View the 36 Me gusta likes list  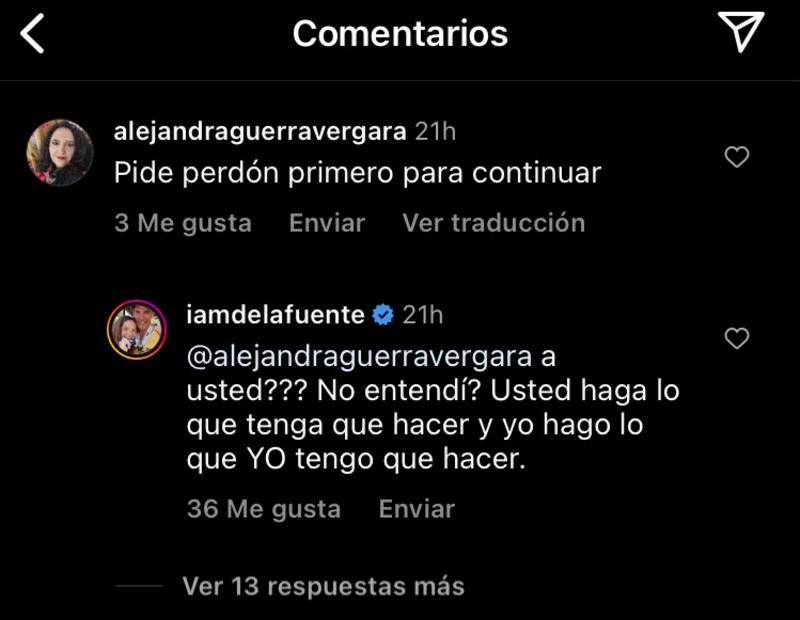(x=263, y=509)
